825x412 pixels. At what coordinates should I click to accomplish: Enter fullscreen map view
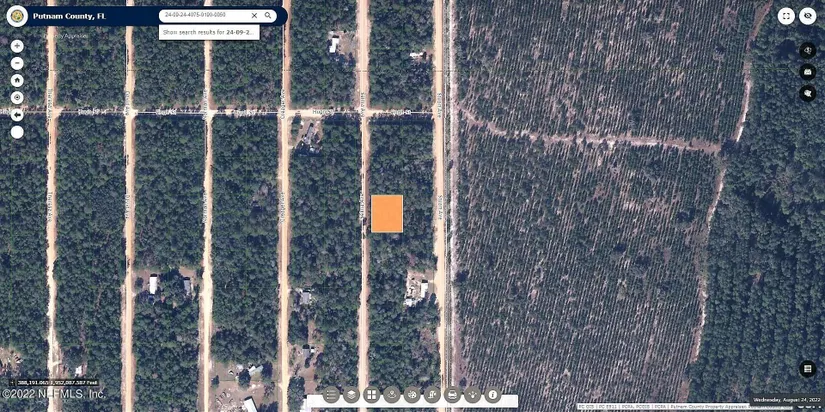pyautogui.click(x=786, y=16)
